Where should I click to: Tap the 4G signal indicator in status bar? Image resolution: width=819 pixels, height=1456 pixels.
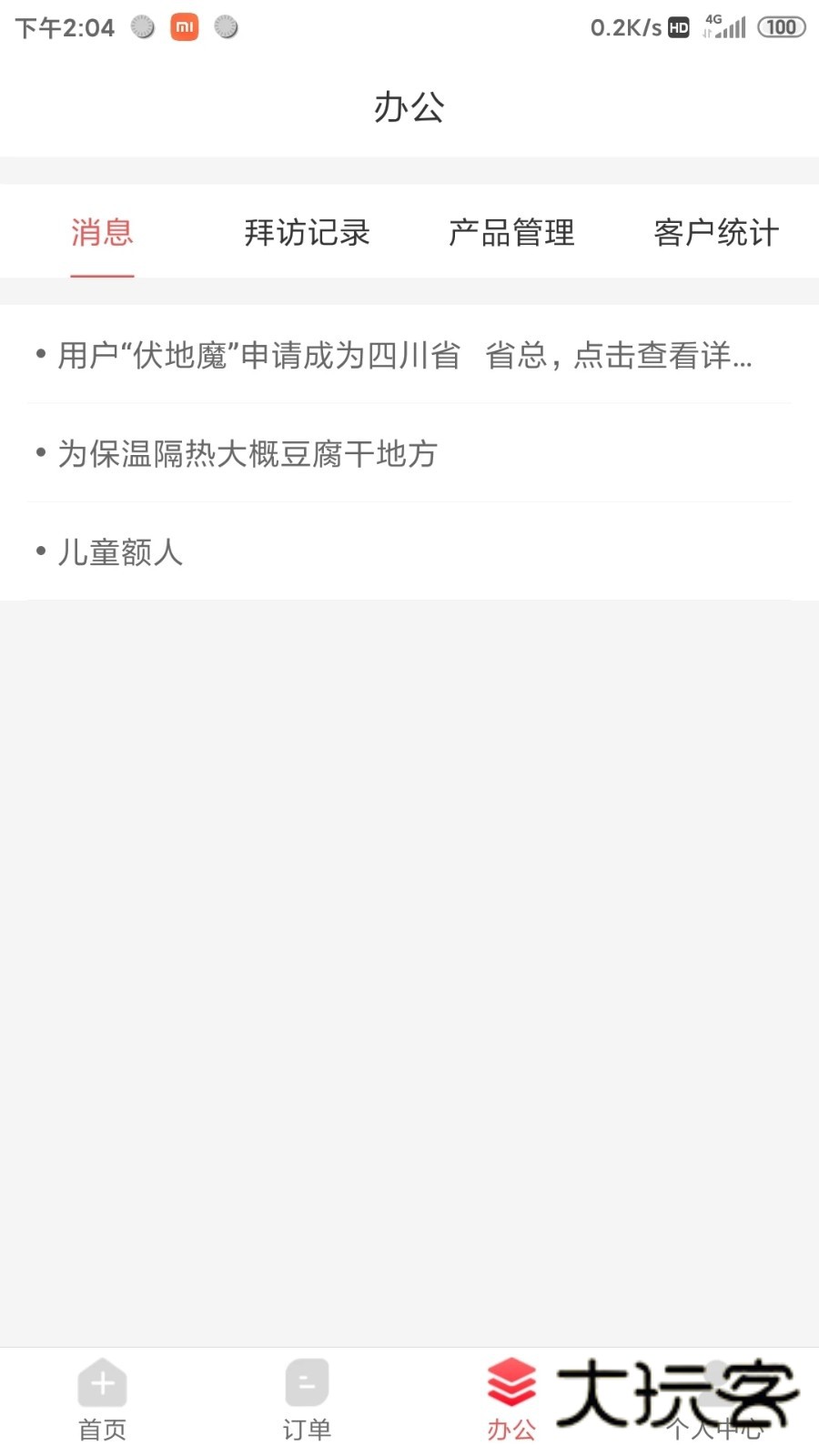tap(723, 27)
